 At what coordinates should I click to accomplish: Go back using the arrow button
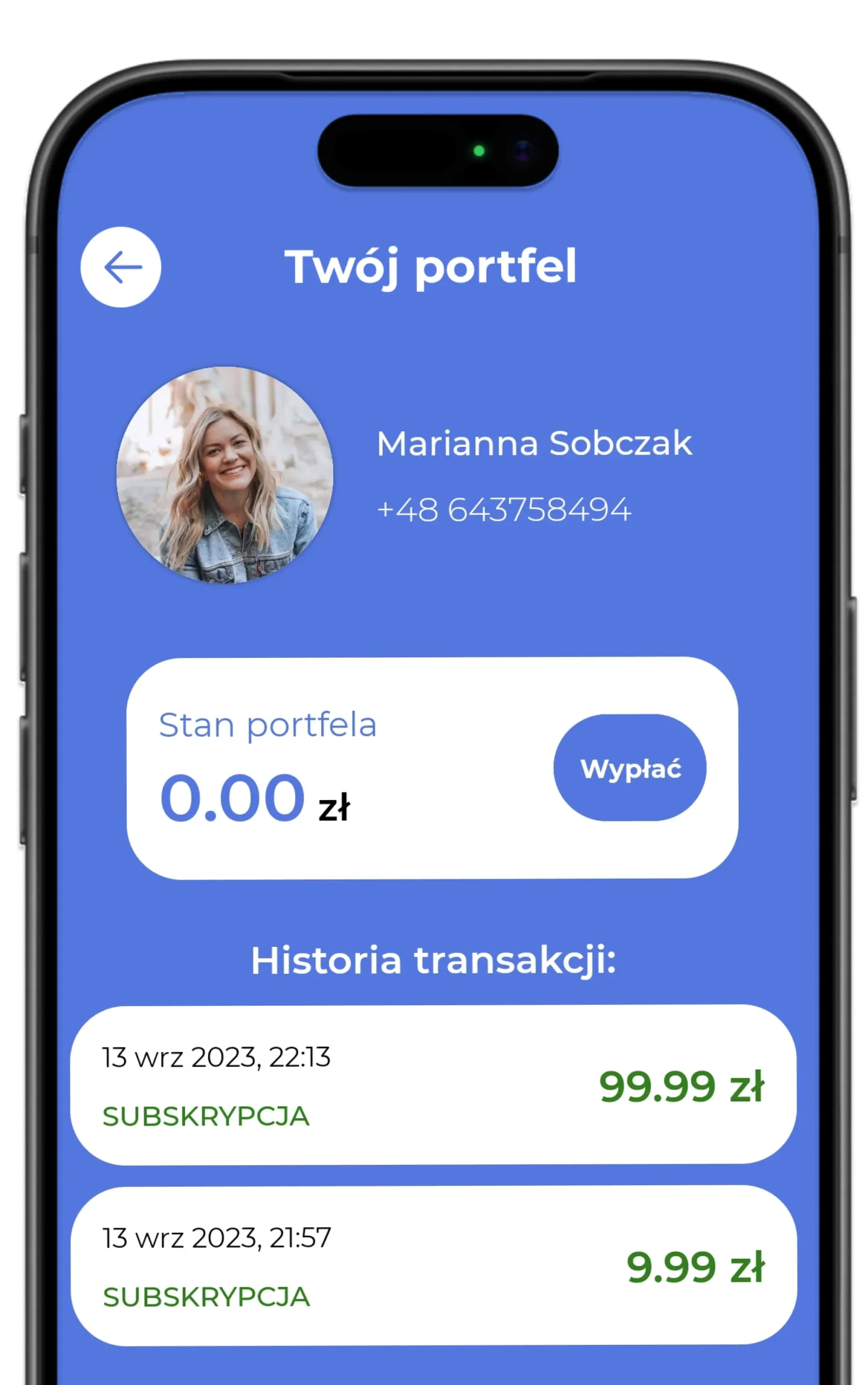click(x=121, y=267)
